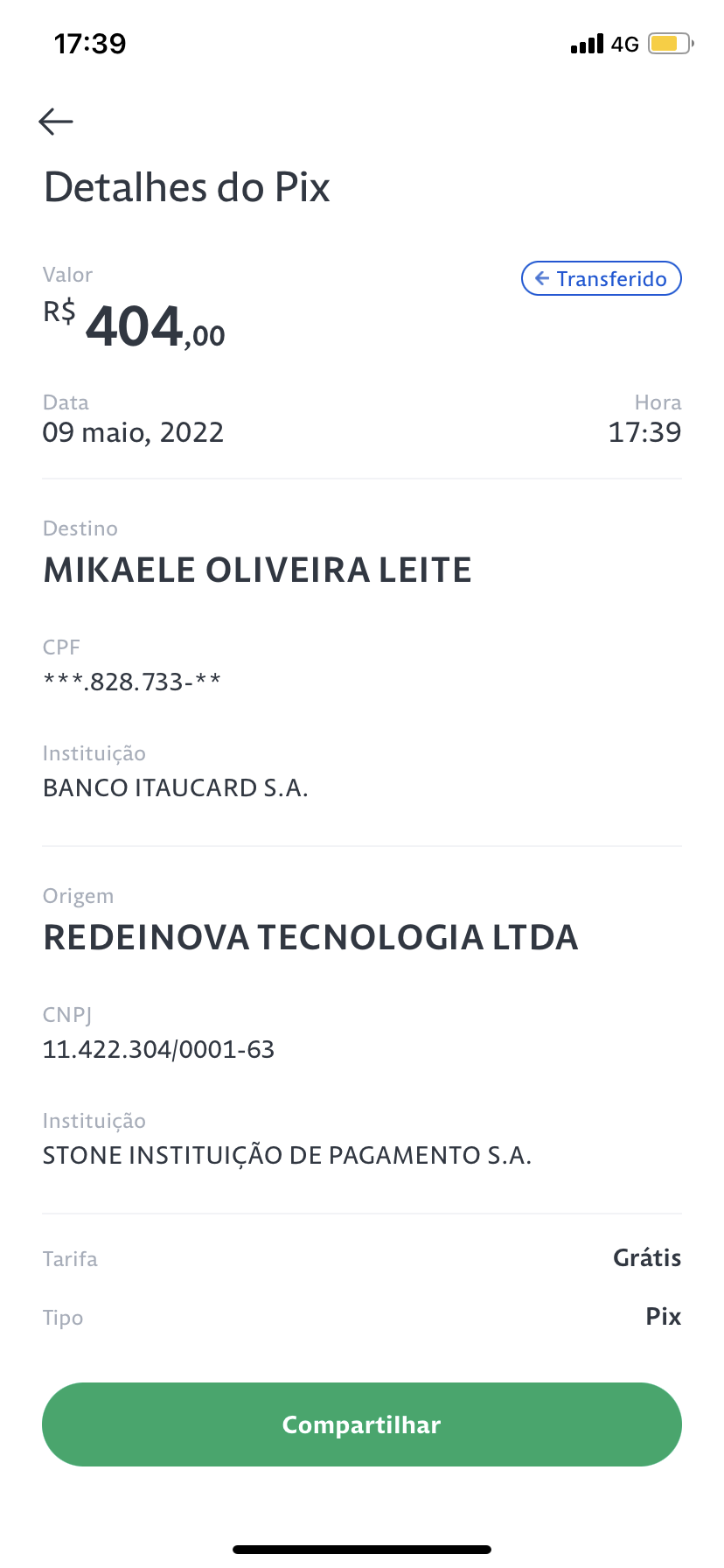Tap the green Compartilhar button

click(362, 1424)
